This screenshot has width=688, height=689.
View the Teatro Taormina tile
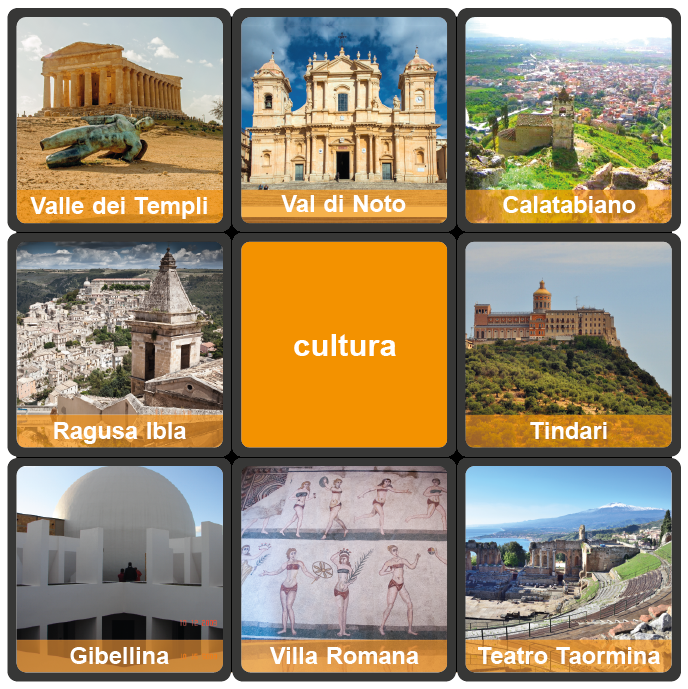(x=568, y=568)
